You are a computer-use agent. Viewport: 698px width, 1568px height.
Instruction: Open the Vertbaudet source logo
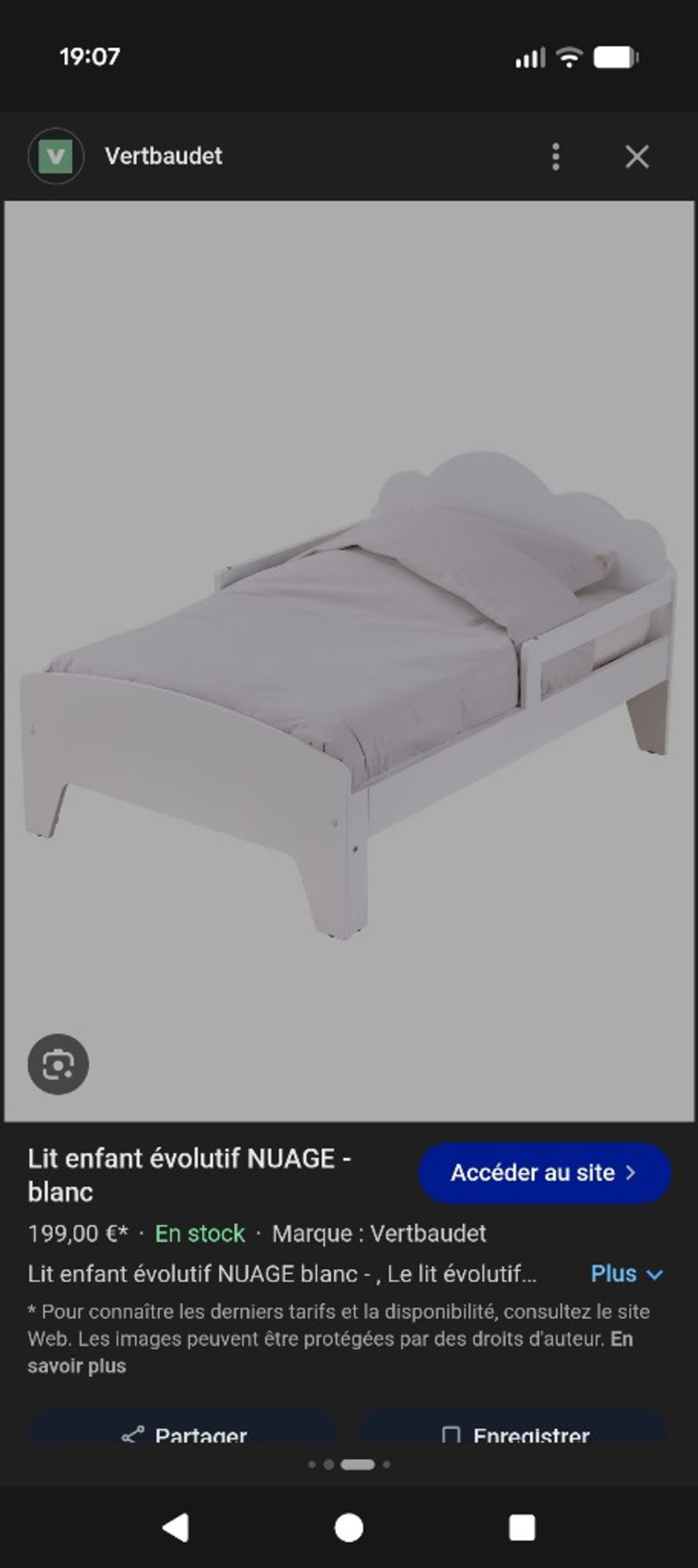coord(56,156)
